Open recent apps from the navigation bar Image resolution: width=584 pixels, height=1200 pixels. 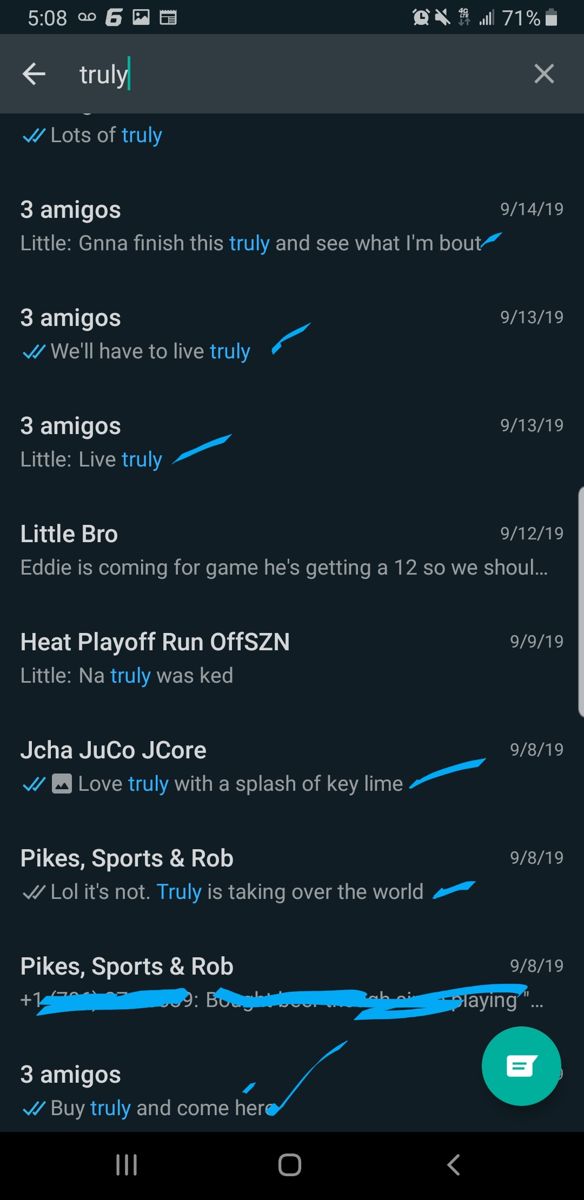[126, 1164]
